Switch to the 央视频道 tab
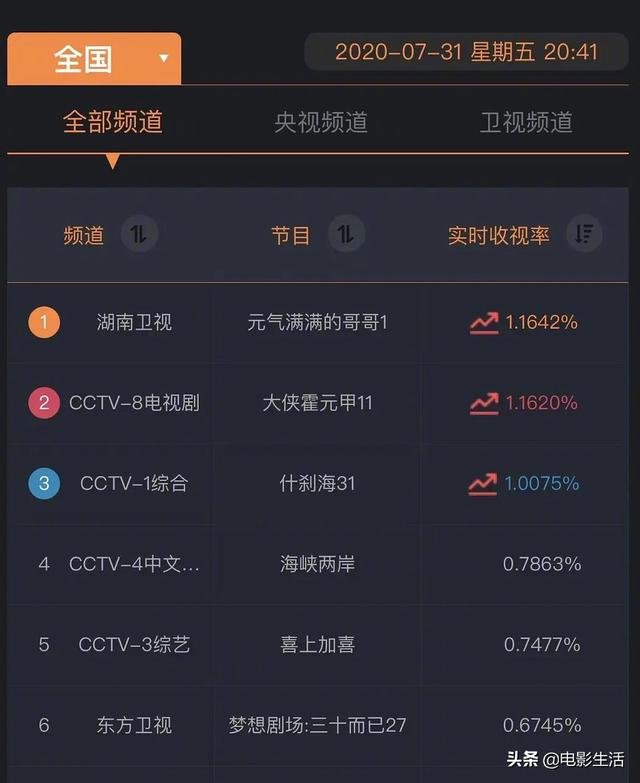Viewport: 640px width, 783px height. [321, 122]
